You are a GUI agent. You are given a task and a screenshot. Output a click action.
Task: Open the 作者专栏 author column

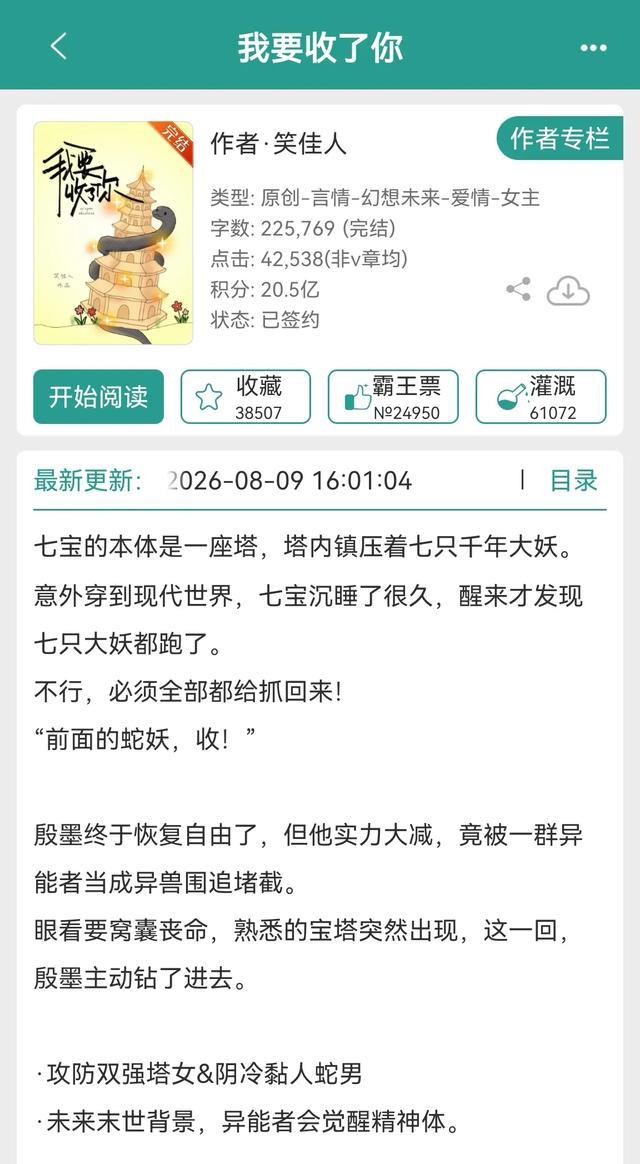[x=560, y=138]
